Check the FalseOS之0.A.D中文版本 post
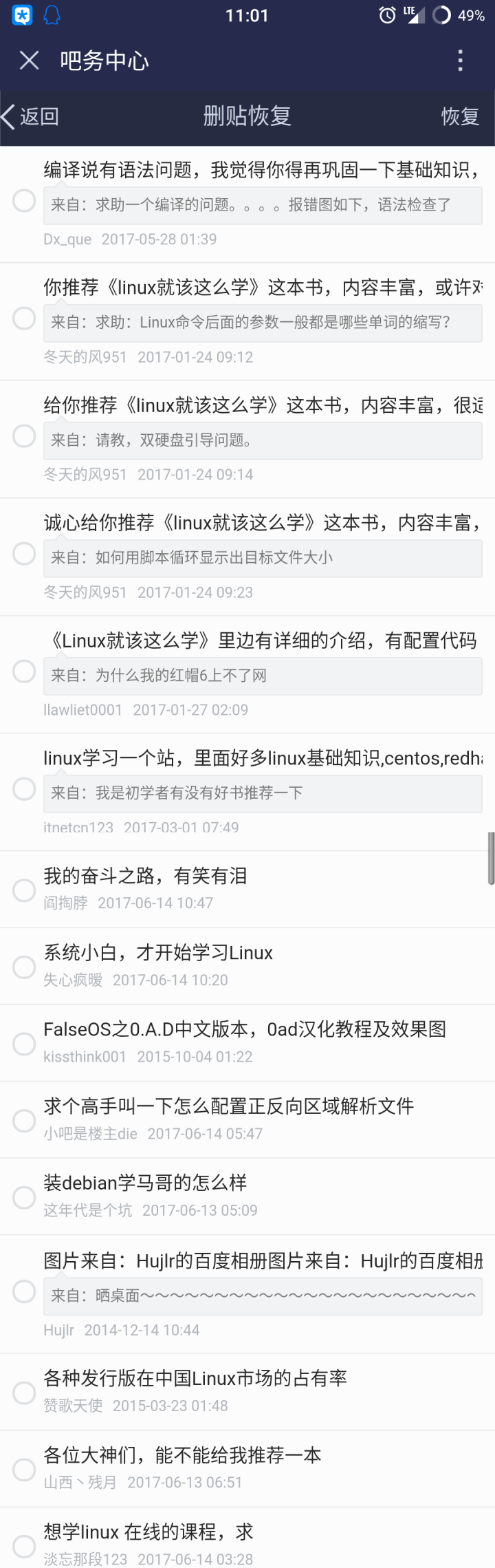495x1568 pixels. [24, 1044]
